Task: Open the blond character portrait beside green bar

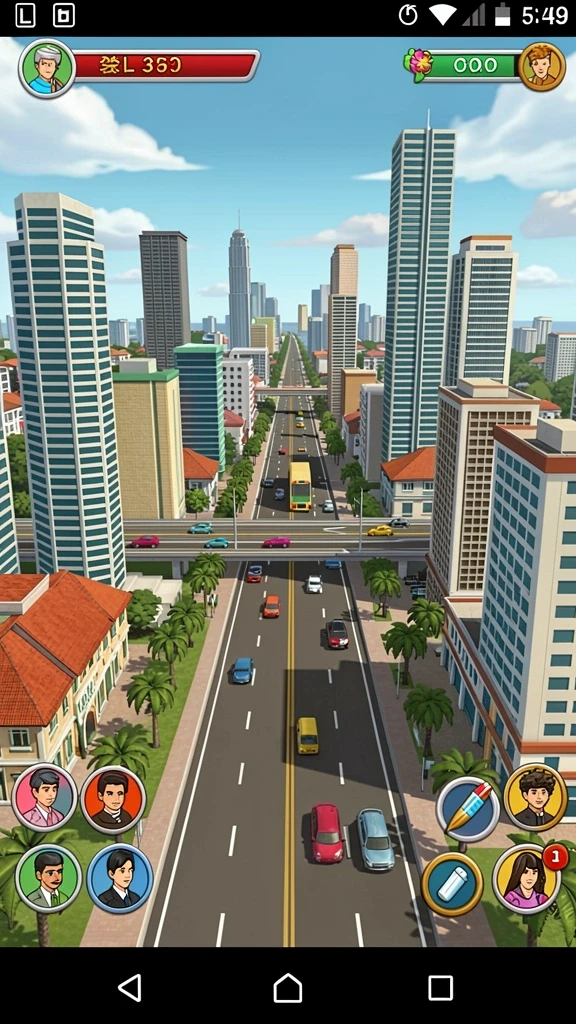Action: (x=541, y=67)
